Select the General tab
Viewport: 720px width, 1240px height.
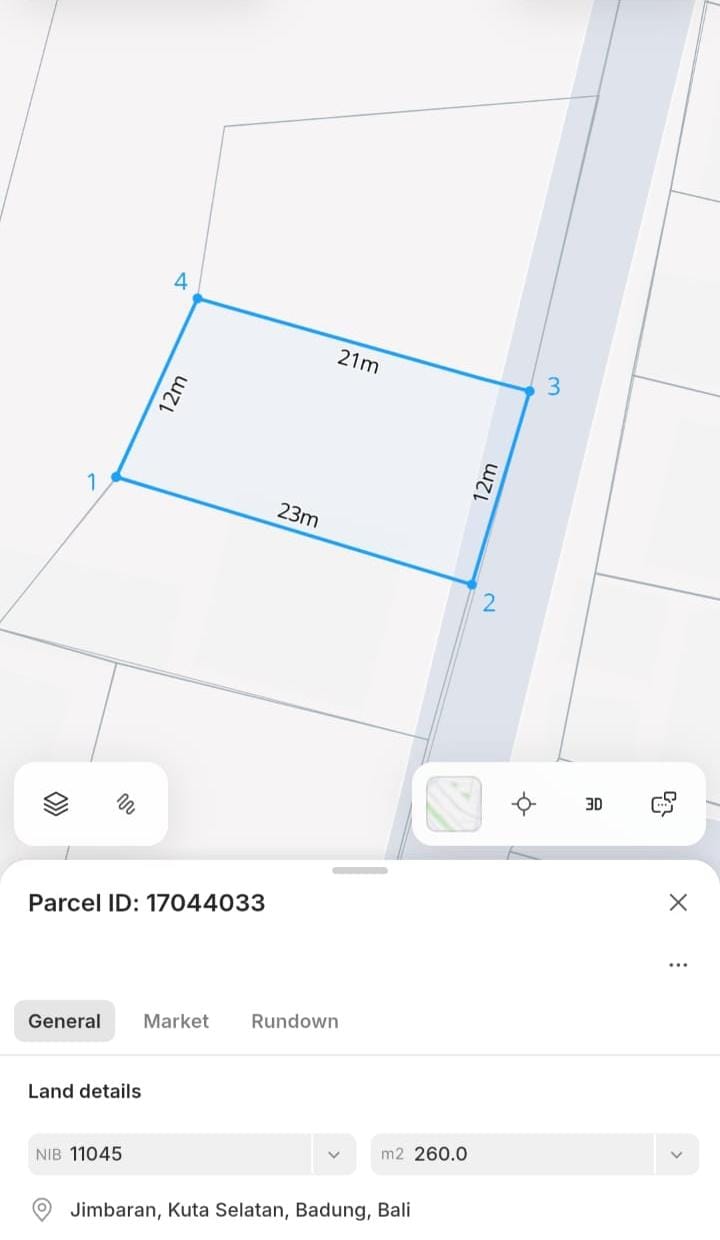click(64, 1021)
